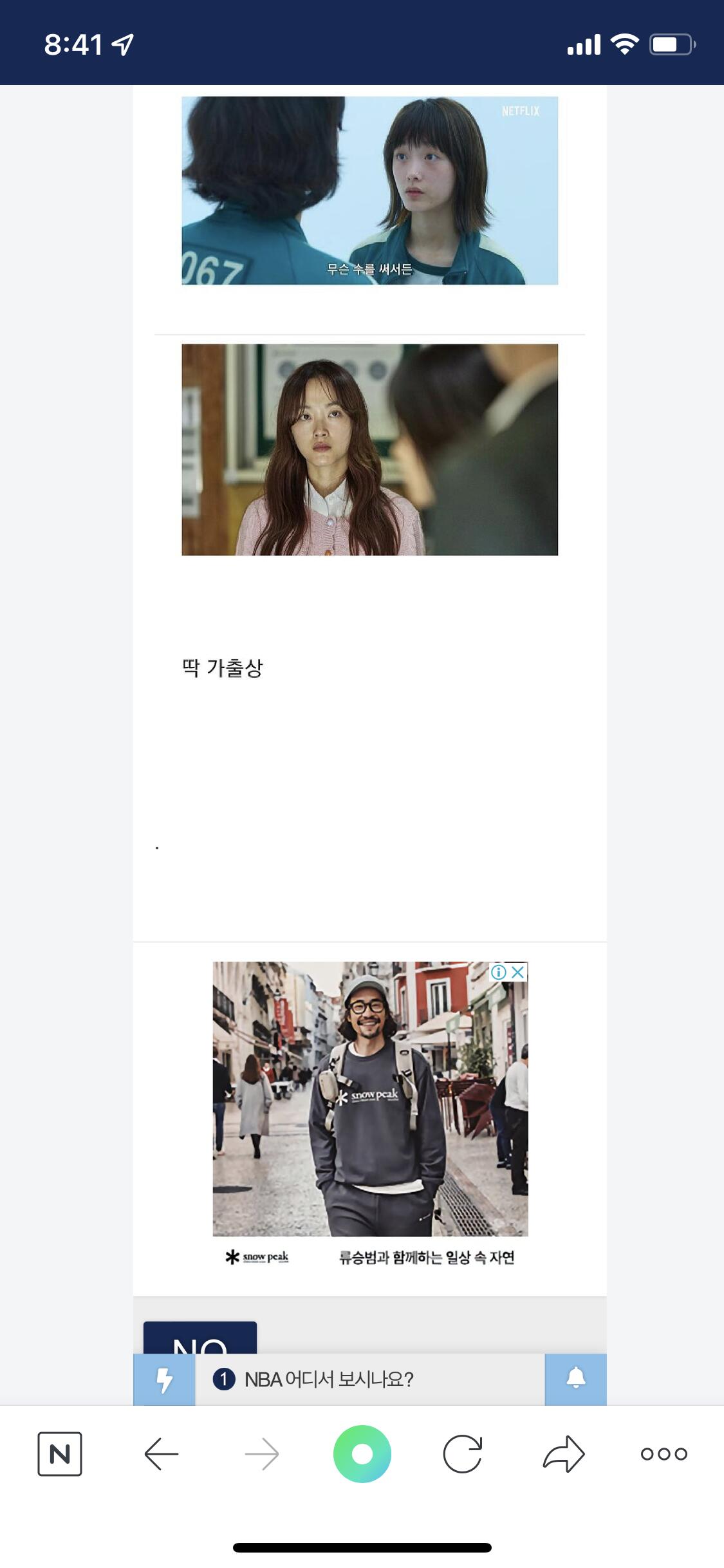Reload the current page
724x1568 pixels.
point(462,1453)
